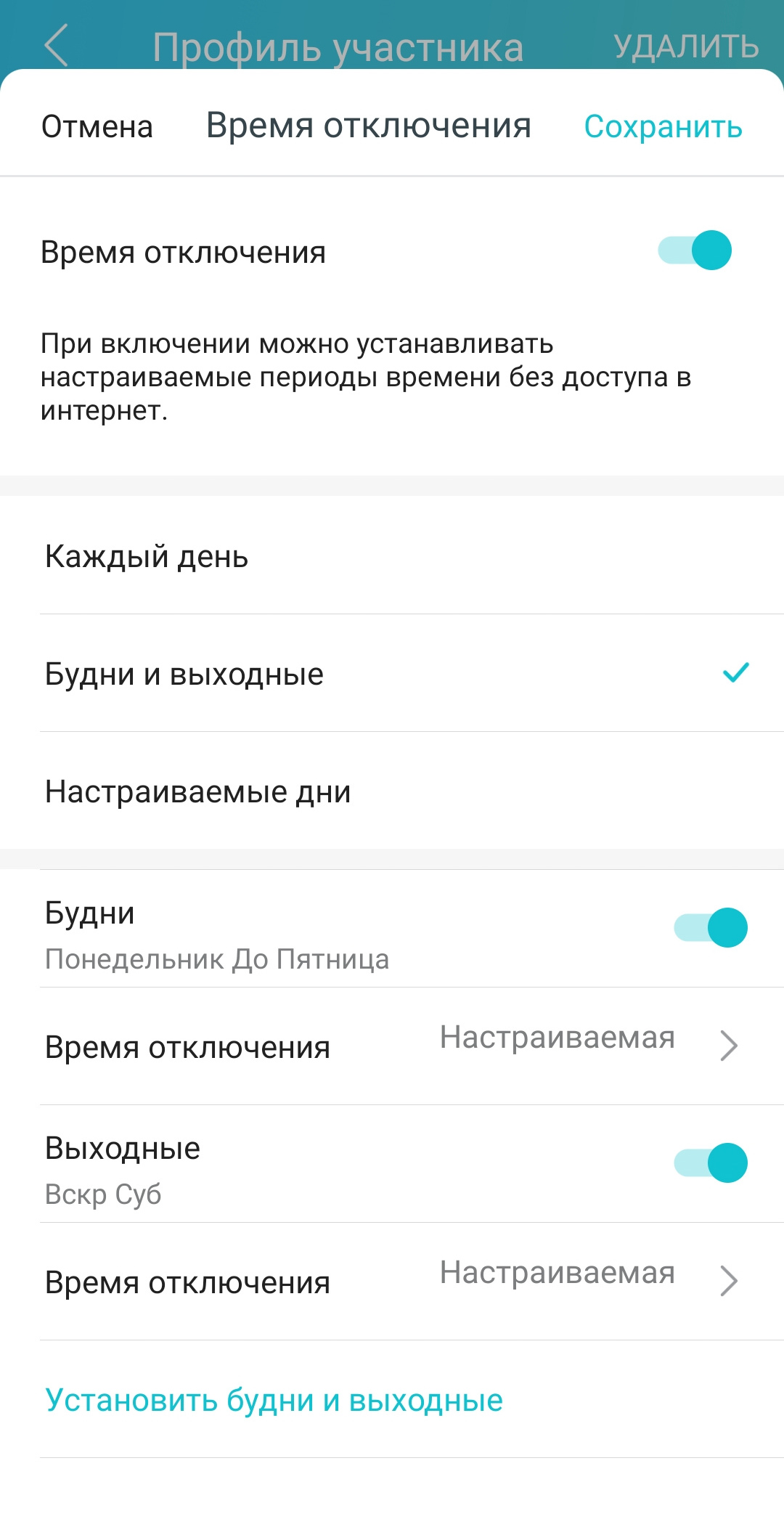The height and width of the screenshot is (1535, 784).
Task: Select Настраиваемые дни schedule
Action: coord(198,791)
